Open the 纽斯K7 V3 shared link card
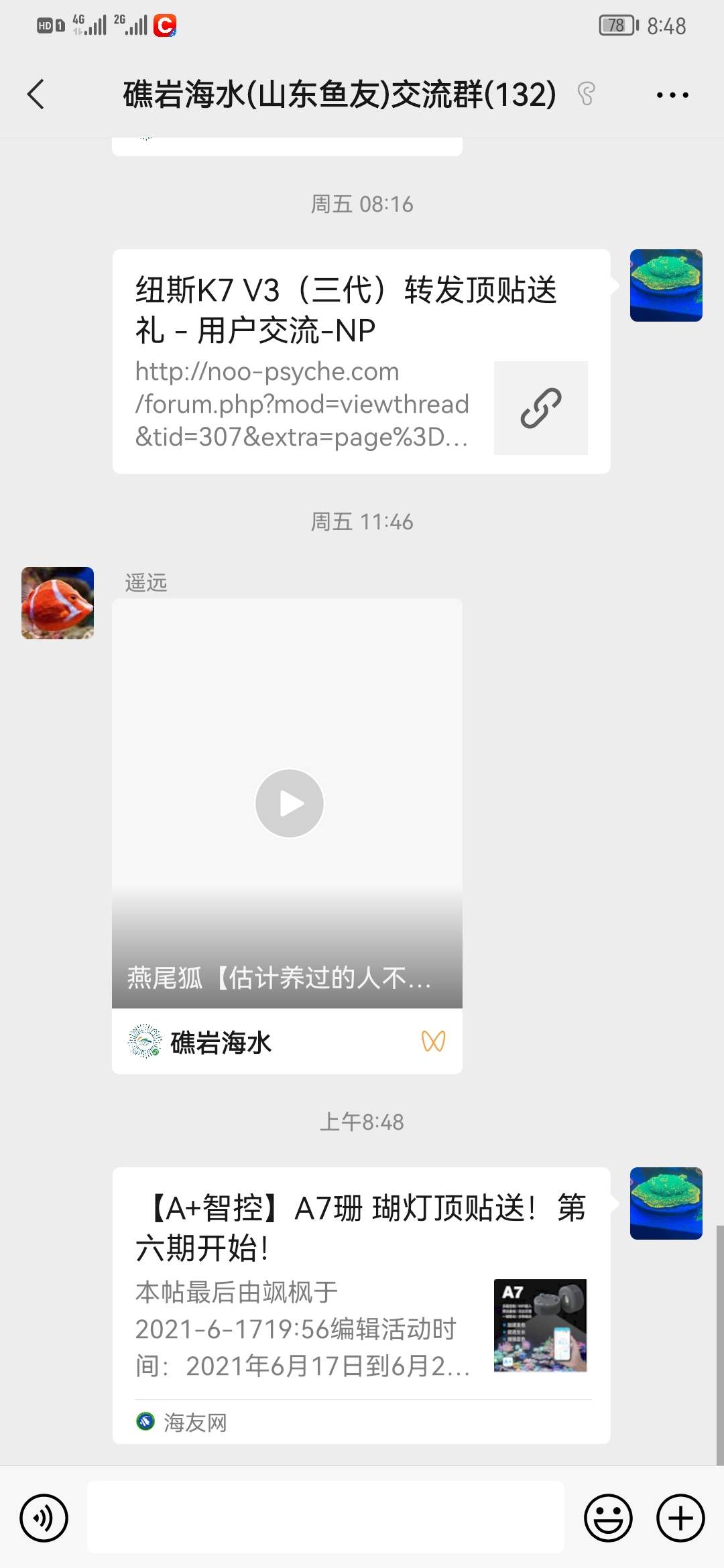 click(x=361, y=361)
